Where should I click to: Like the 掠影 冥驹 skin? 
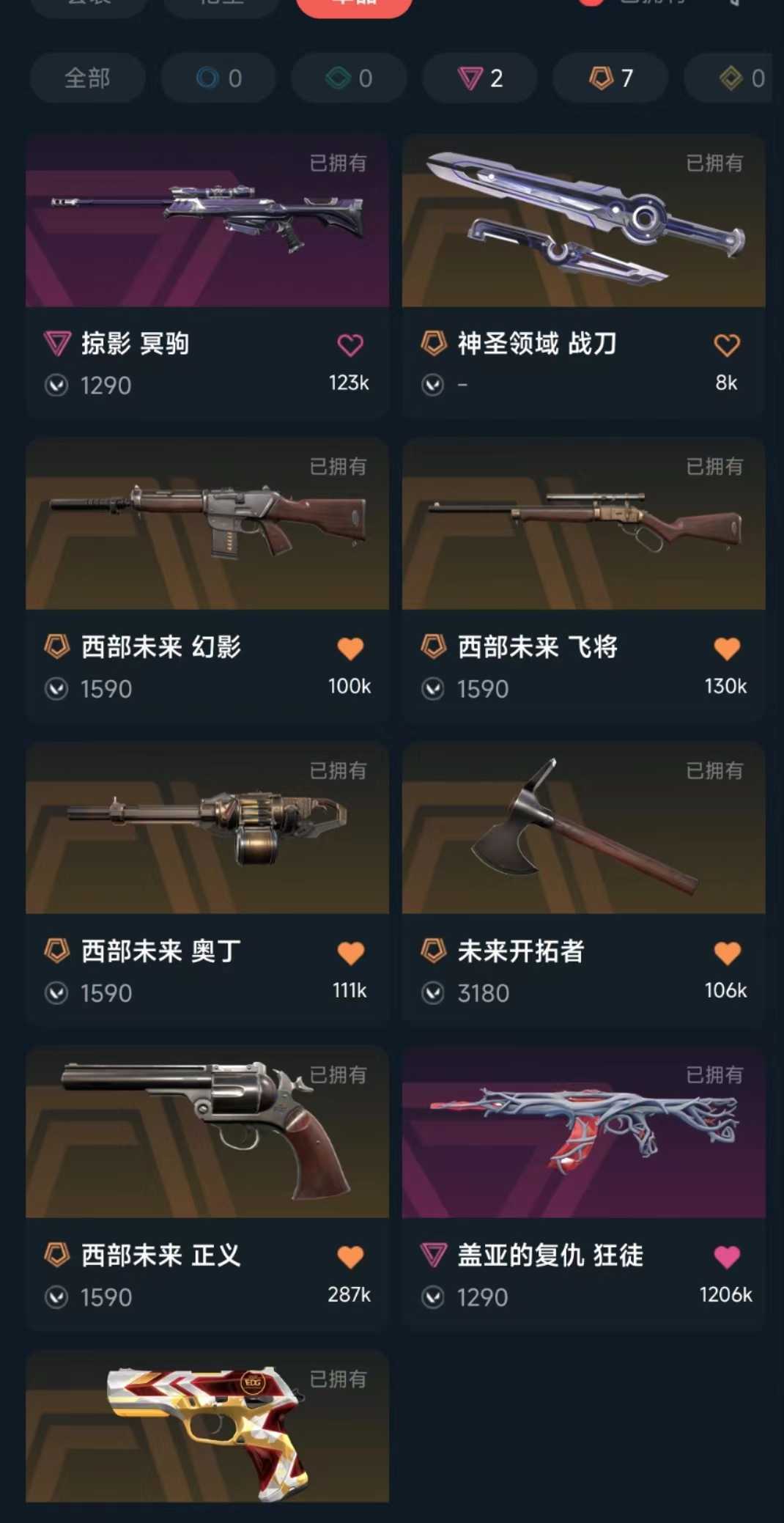pos(350,345)
